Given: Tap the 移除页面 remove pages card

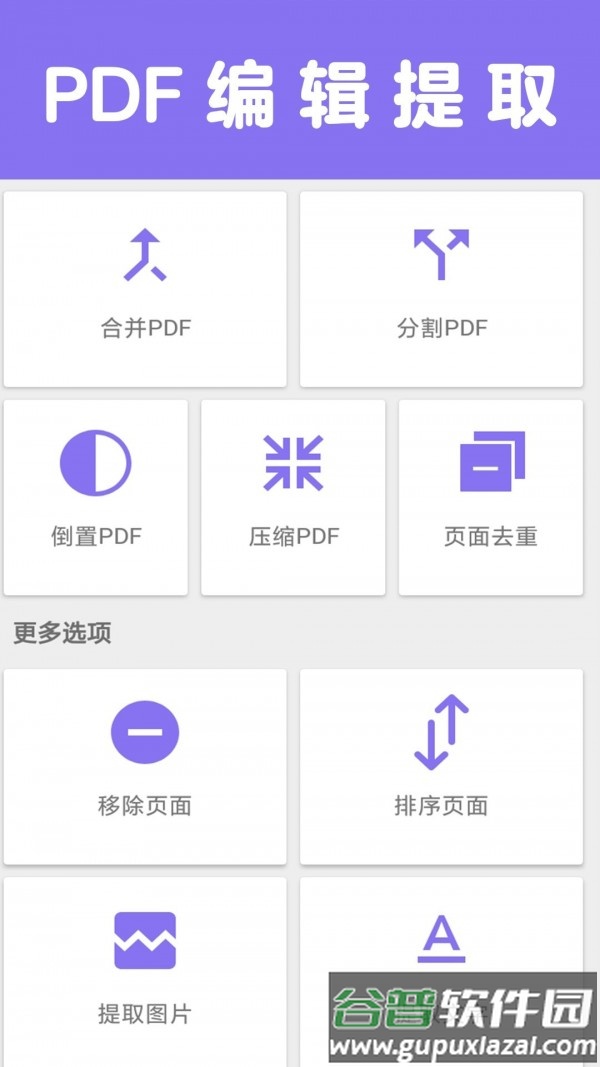Looking at the screenshot, I should coord(145,766).
